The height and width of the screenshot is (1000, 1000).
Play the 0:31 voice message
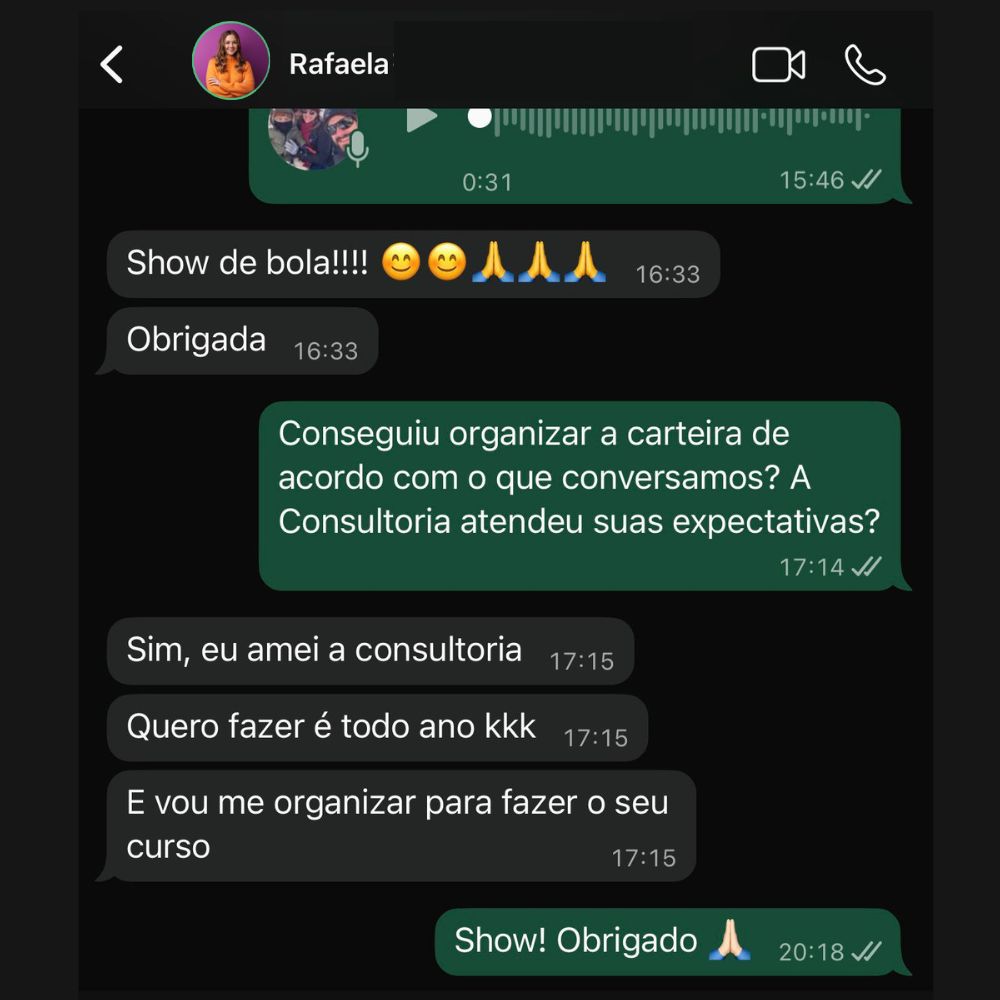point(422,119)
